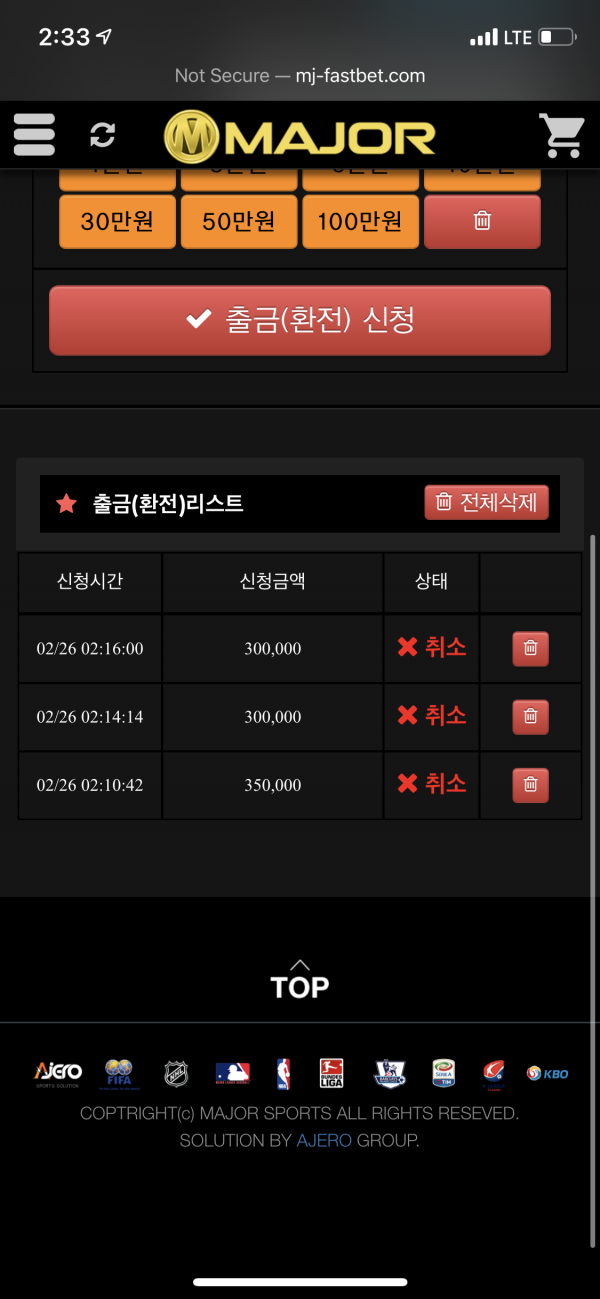This screenshot has width=600, height=1299.
Task: Delete the 02/26 02:14:14 entry
Action: [530, 716]
